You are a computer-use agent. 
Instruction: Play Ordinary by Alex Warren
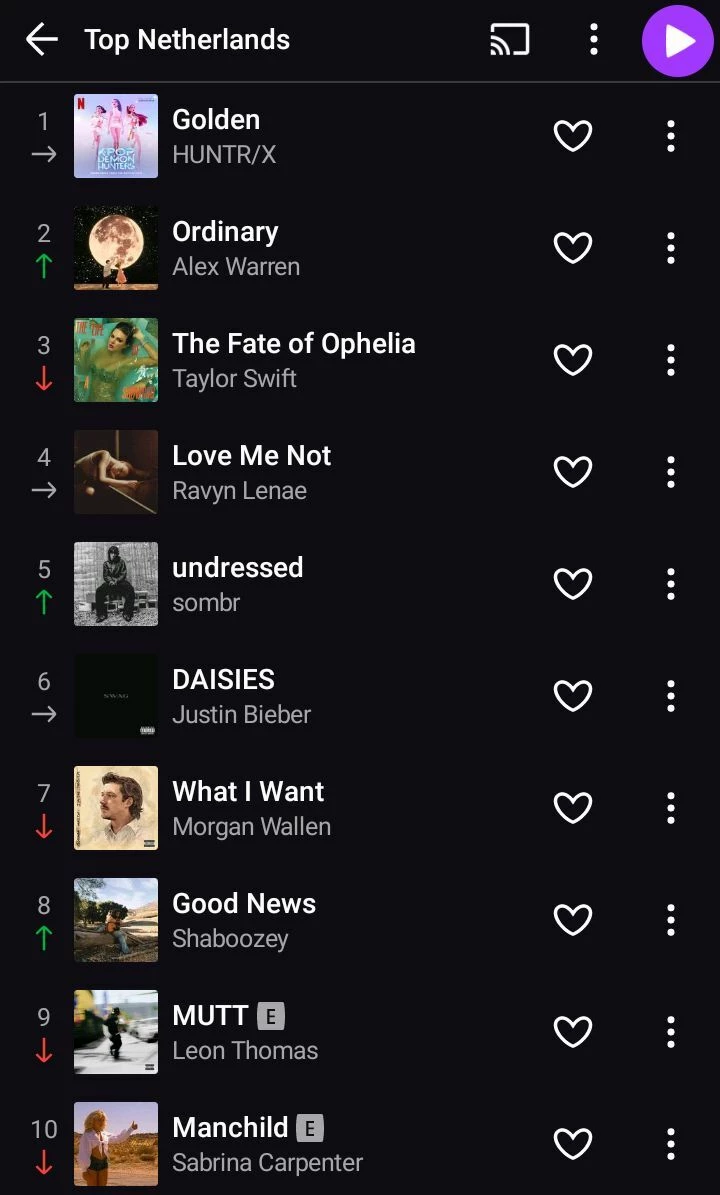236,247
